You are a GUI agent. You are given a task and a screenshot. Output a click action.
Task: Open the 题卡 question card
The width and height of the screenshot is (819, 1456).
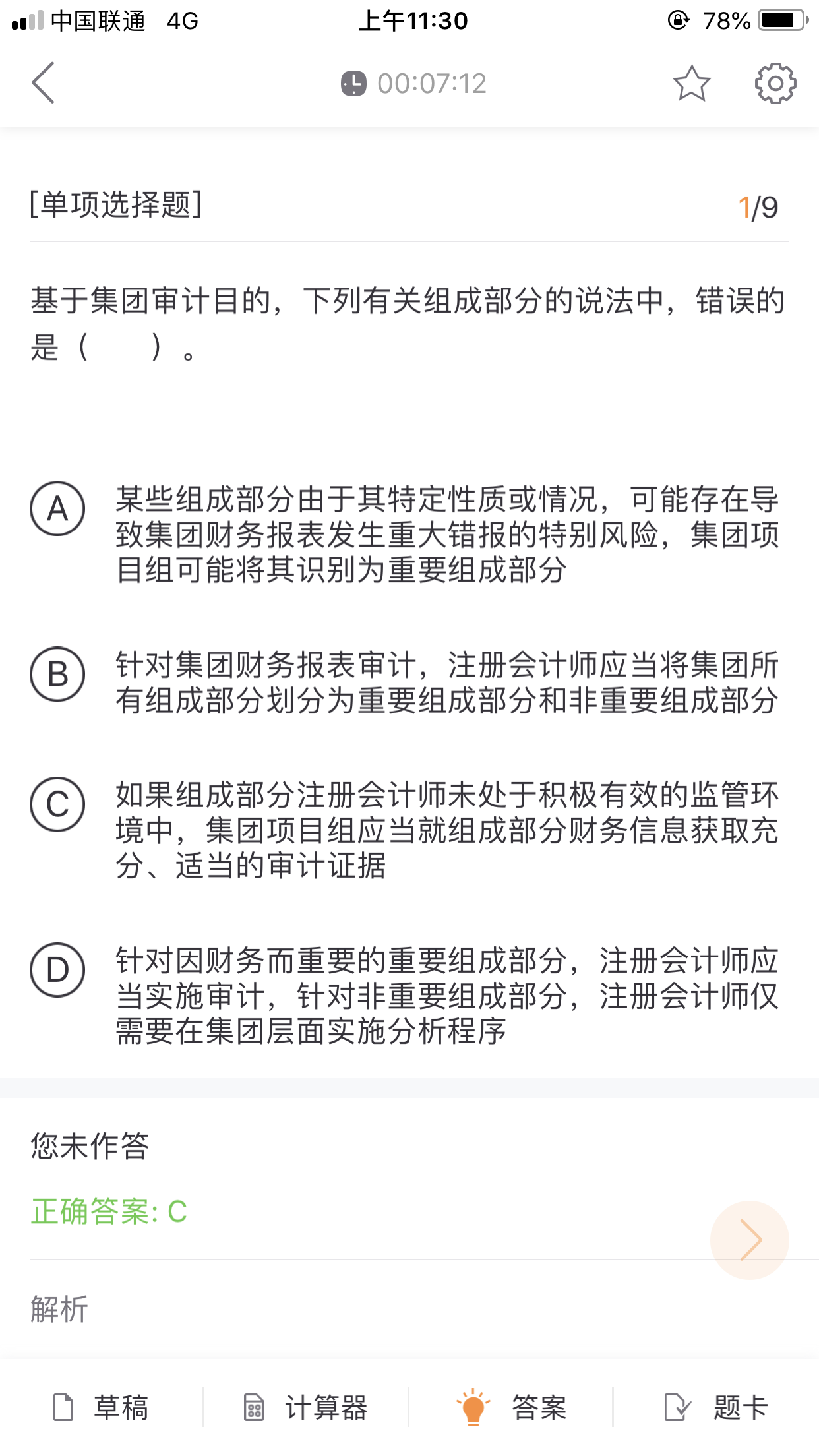point(716,1407)
